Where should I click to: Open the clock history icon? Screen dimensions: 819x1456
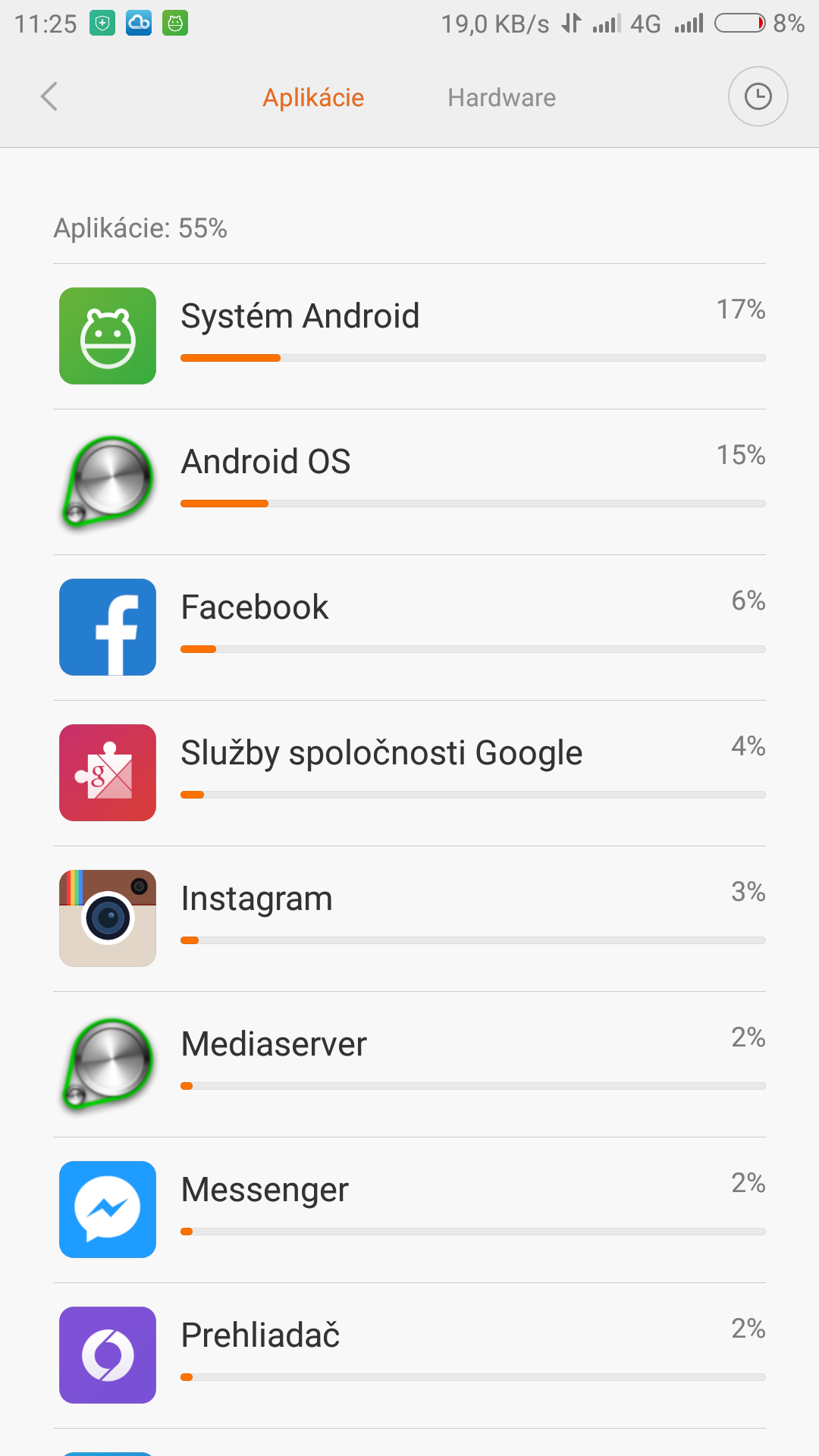pyautogui.click(x=758, y=97)
